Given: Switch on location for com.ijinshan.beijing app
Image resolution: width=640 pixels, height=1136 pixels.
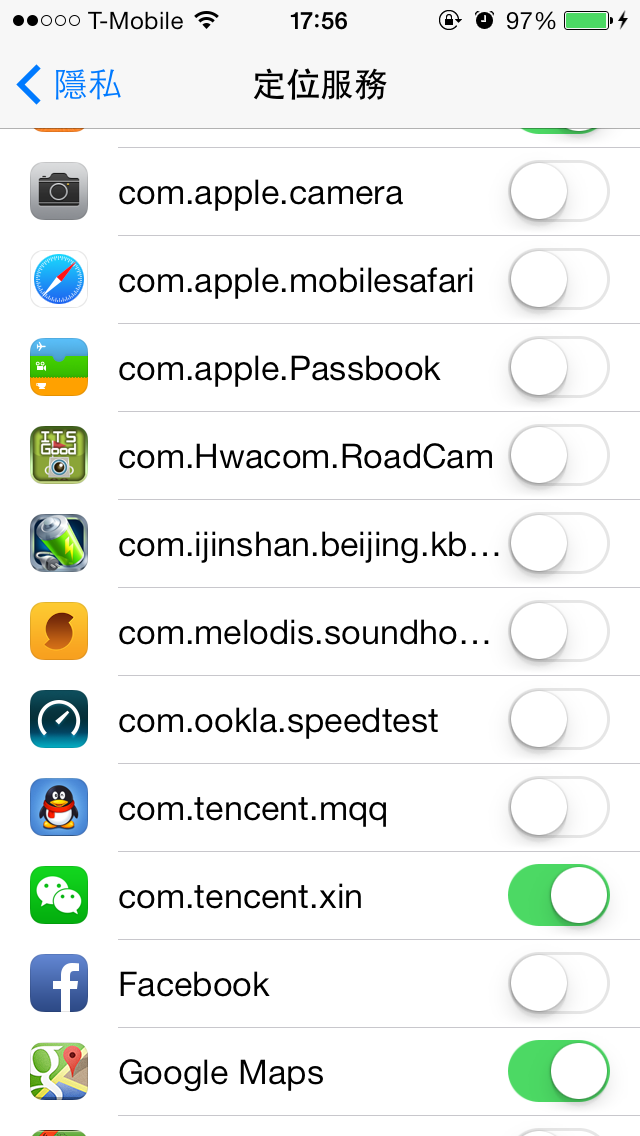Looking at the screenshot, I should [558, 544].
